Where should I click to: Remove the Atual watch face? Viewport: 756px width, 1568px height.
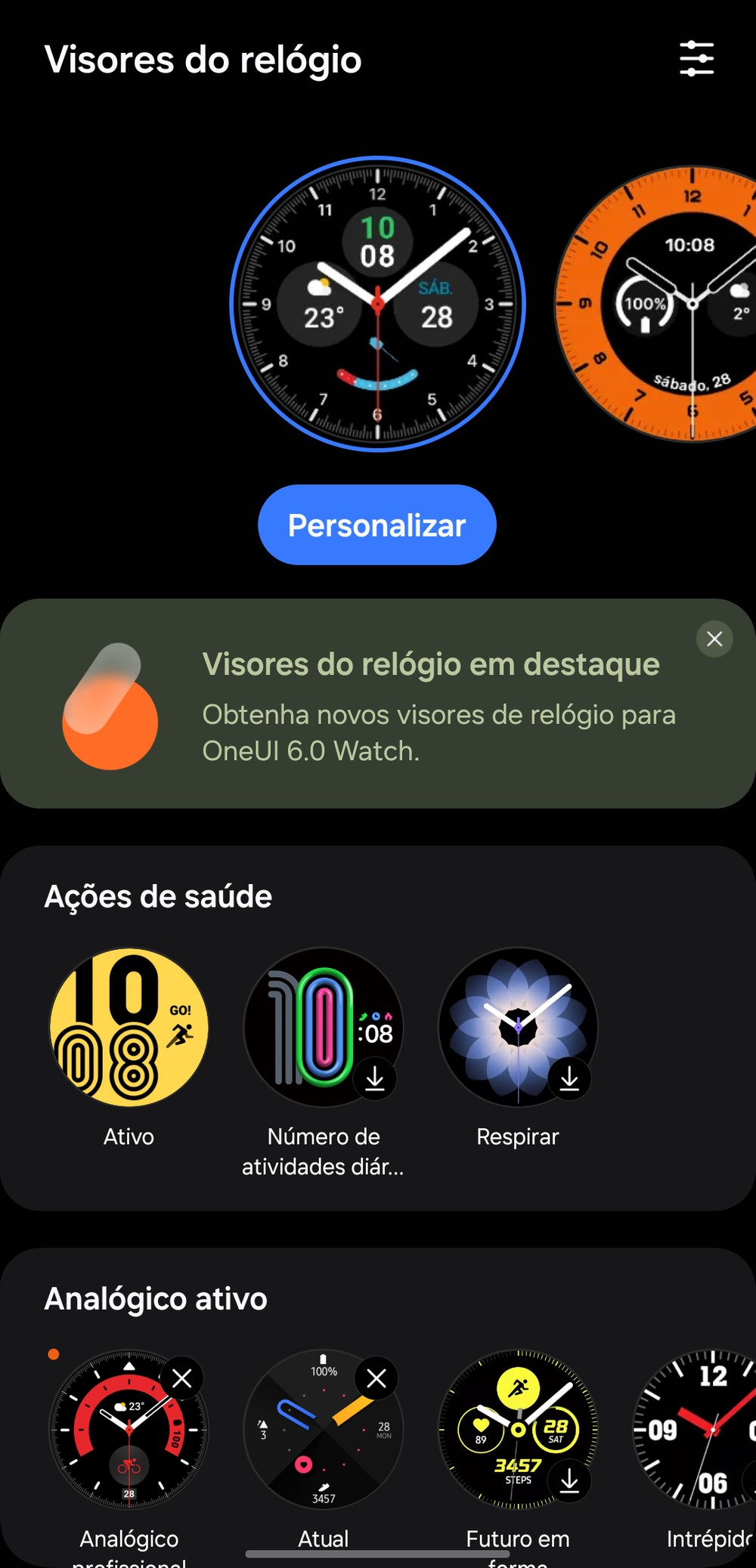[376, 1379]
